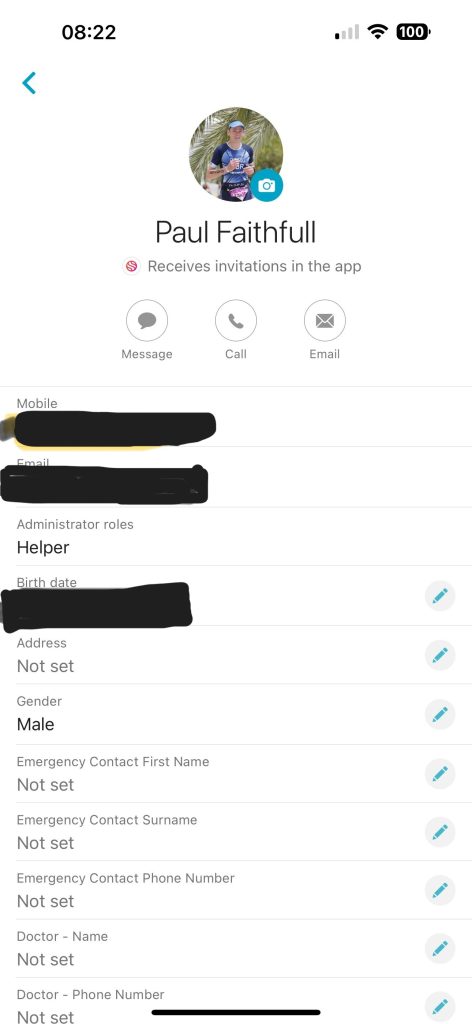Screen dimensions: 472x1024
Task: Change profile photo via camera icon
Action: click(266, 185)
